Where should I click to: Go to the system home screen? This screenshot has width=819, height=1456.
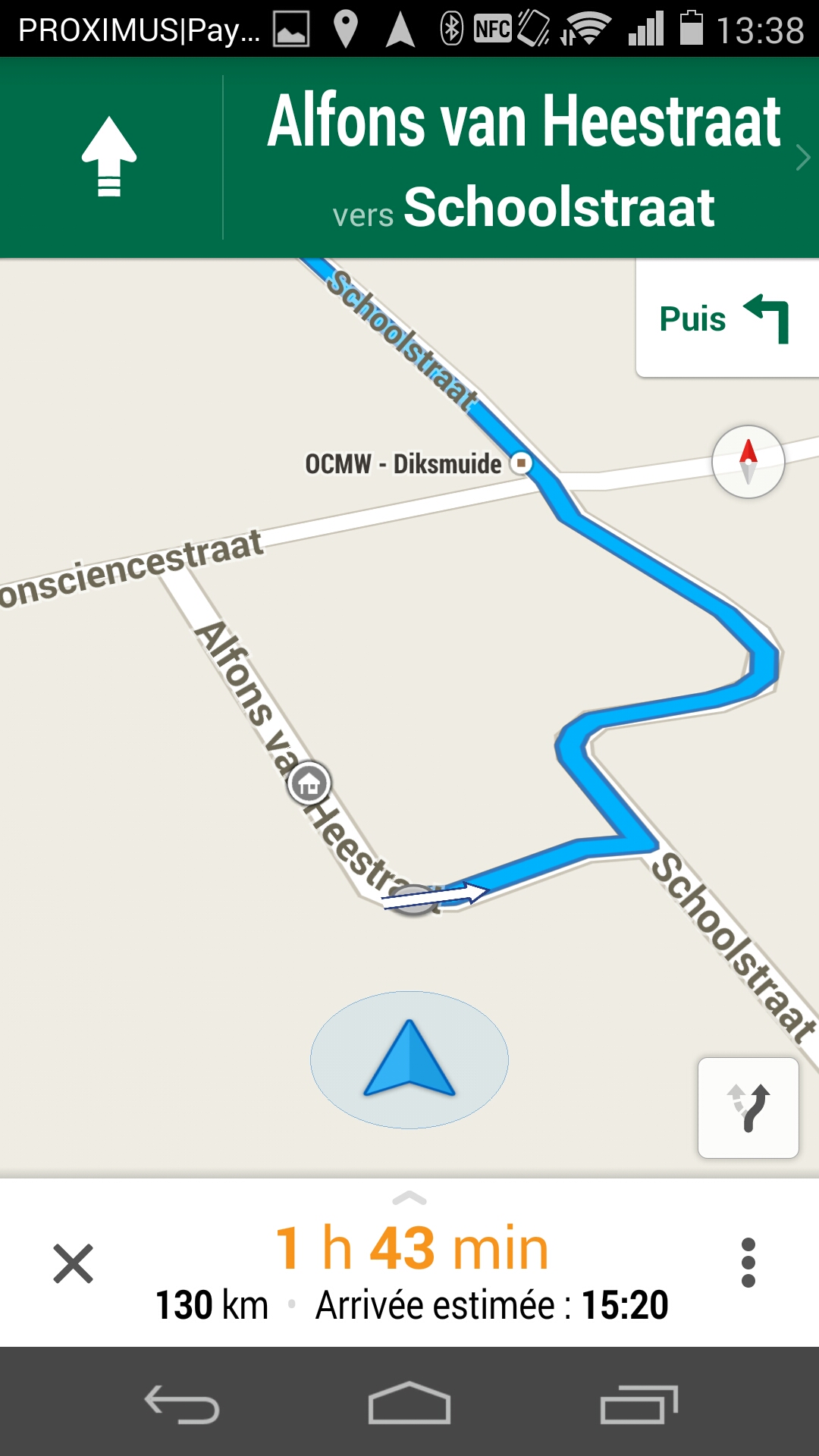[409, 1403]
